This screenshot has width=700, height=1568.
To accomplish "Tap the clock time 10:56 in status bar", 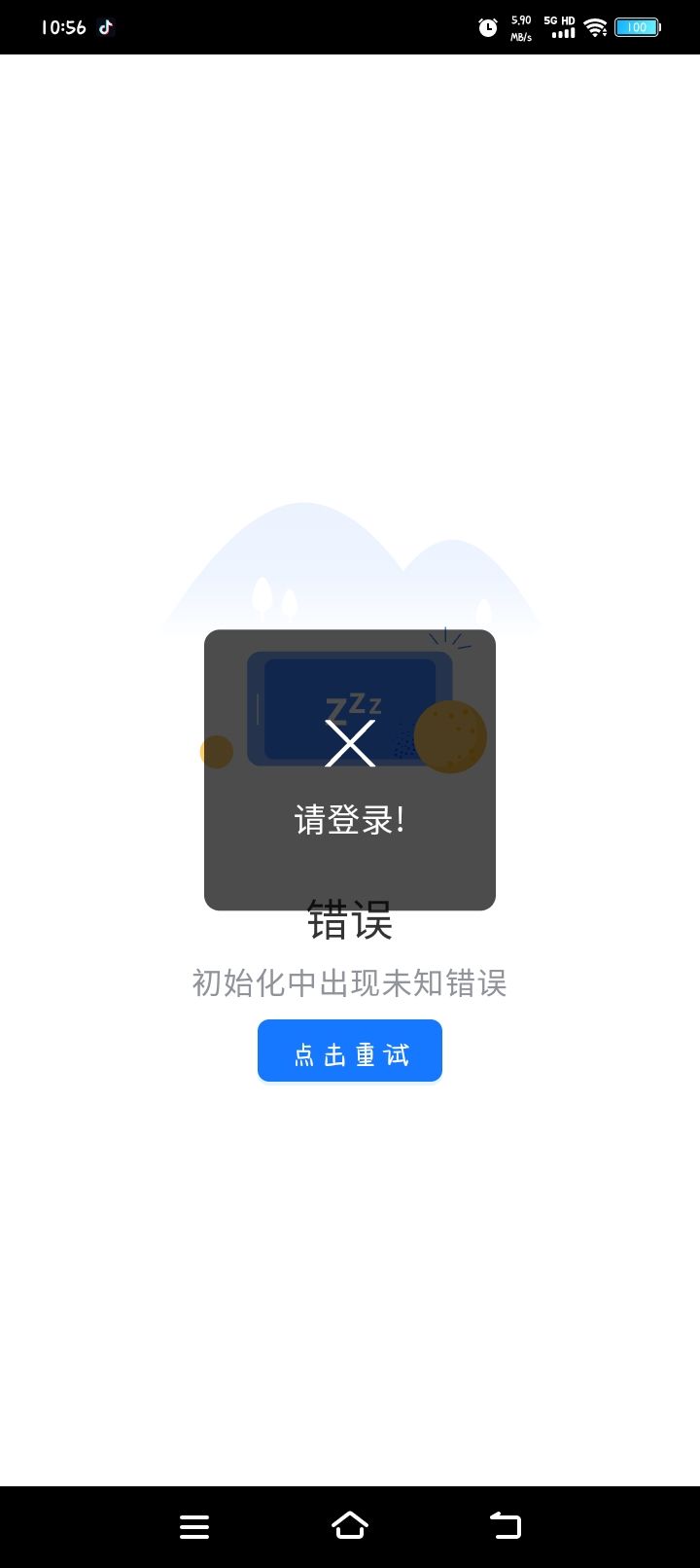I will coord(65,27).
